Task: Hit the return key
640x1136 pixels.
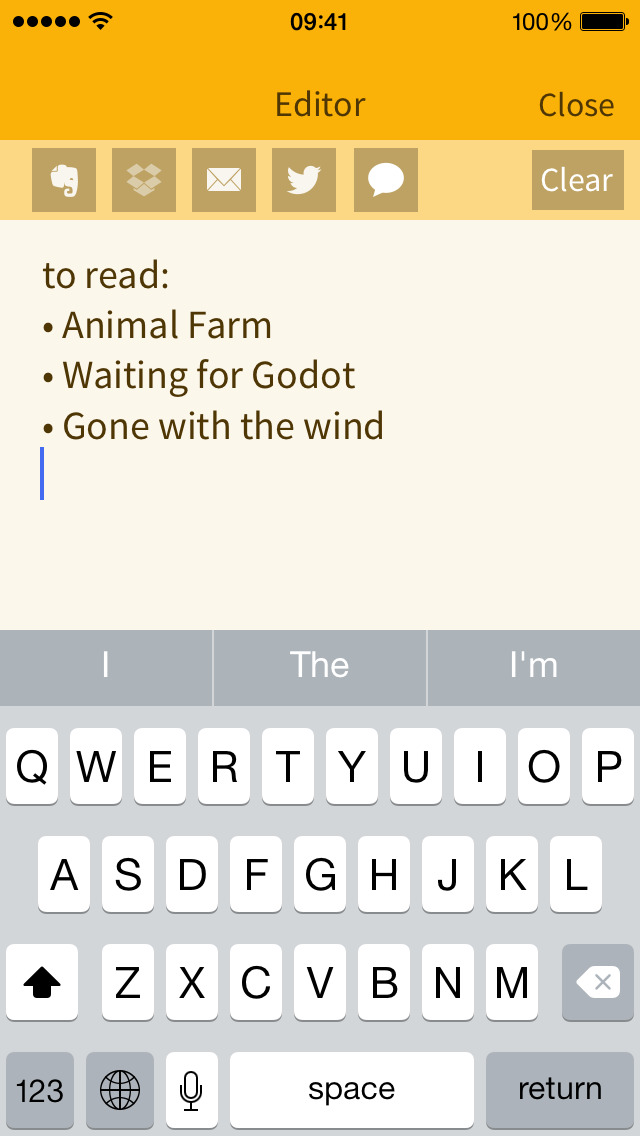Action: pos(560,1090)
